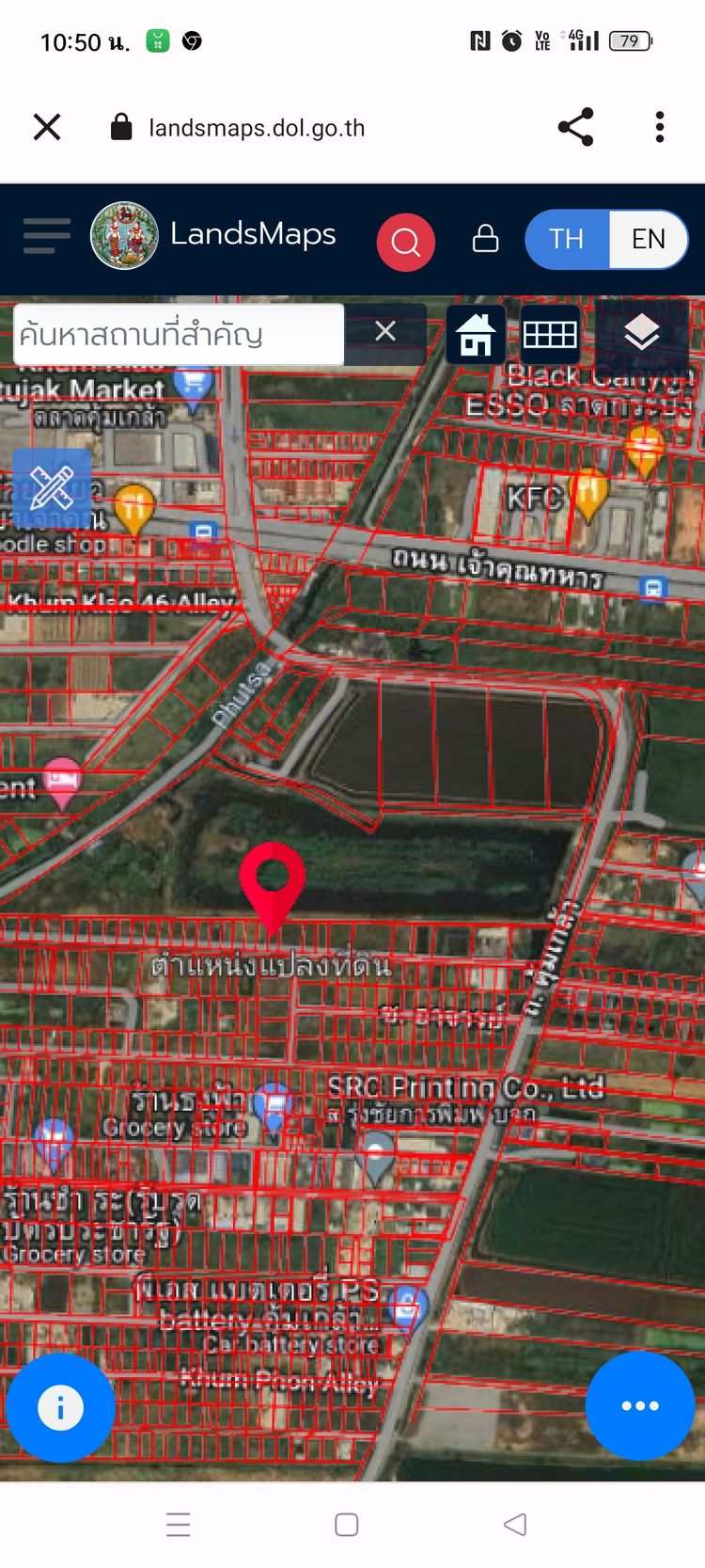
Task: Switch language to TH
Action: coord(567,239)
